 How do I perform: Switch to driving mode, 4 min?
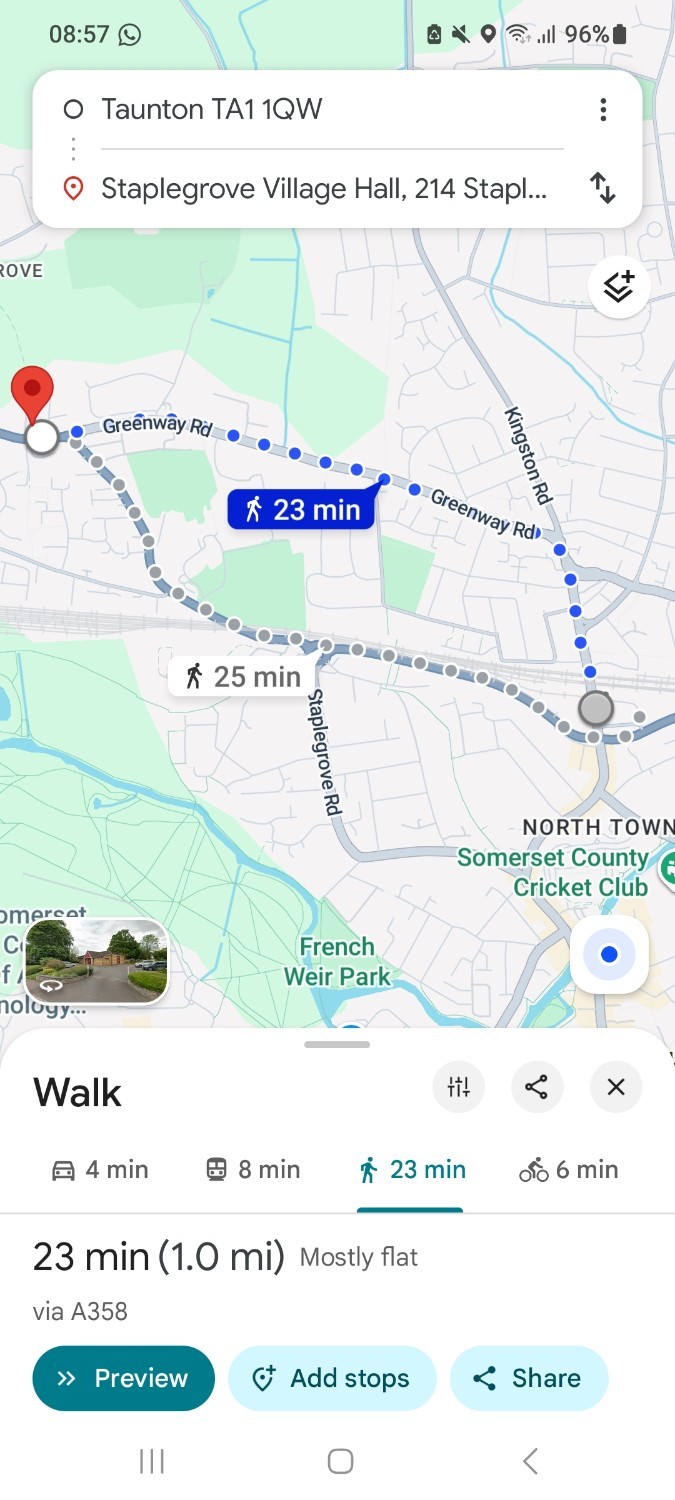99,1169
